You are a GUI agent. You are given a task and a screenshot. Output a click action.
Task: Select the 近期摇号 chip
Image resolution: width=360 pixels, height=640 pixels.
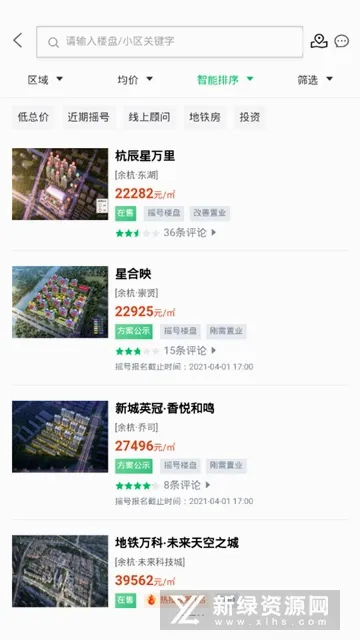(x=89, y=117)
